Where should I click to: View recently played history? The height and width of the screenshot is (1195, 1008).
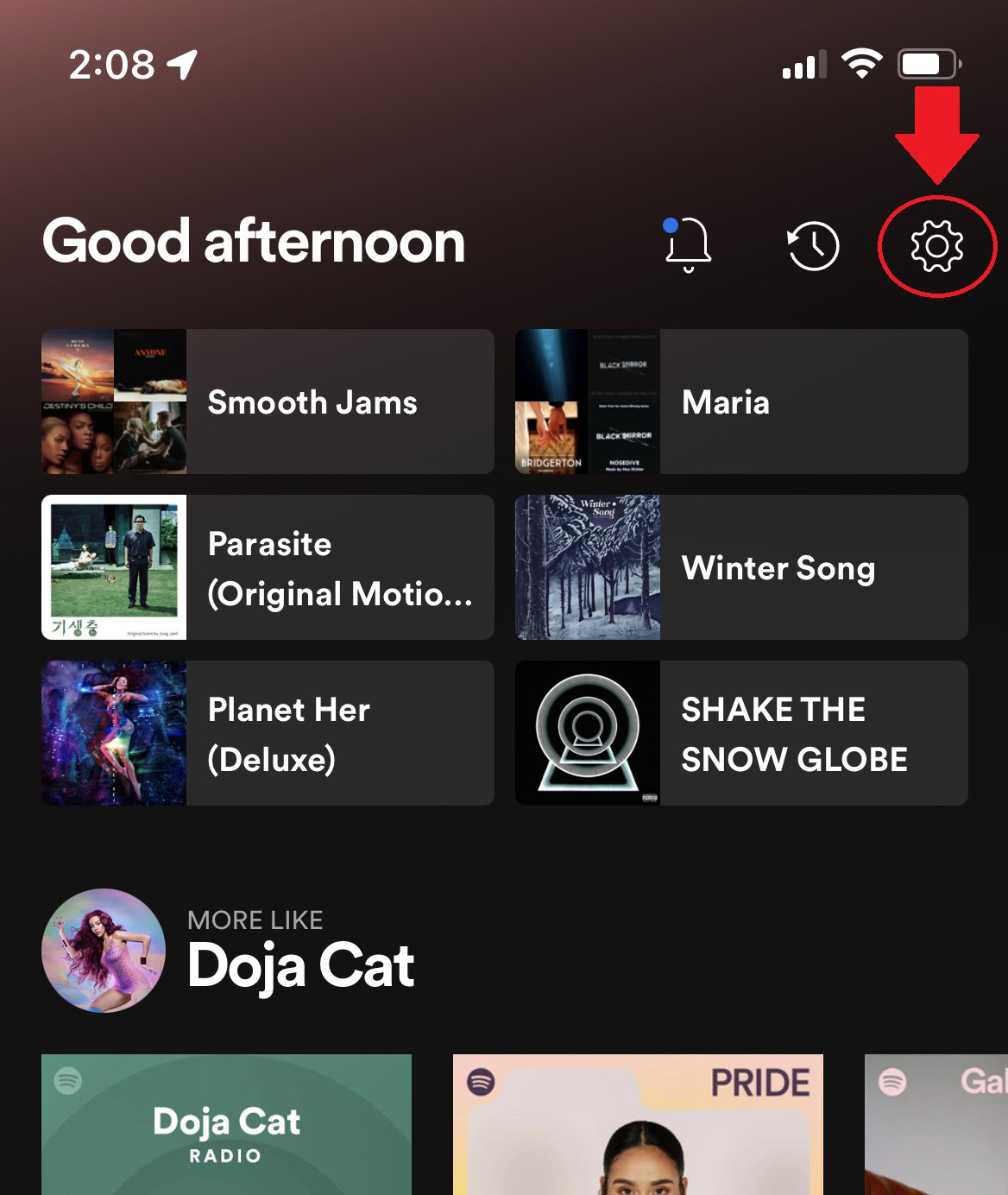click(813, 246)
